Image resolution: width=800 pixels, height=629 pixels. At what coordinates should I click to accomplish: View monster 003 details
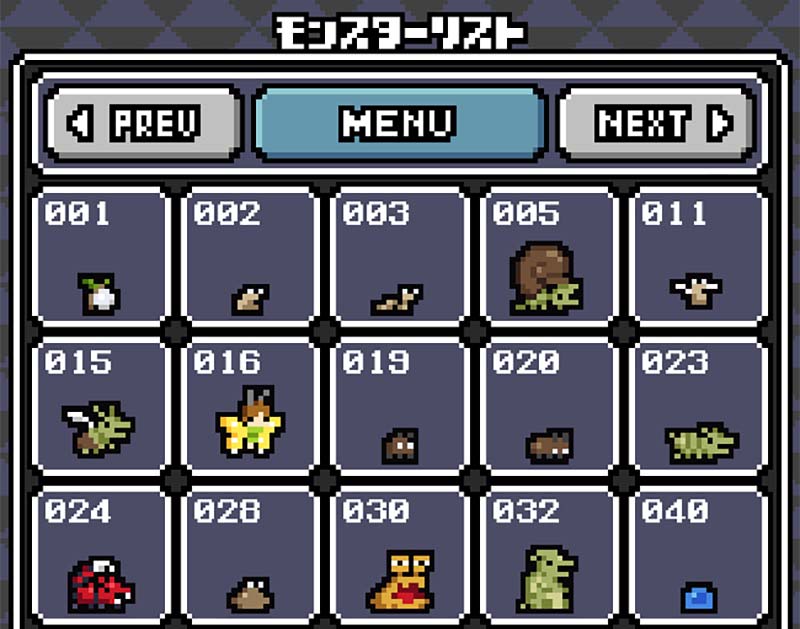[x=399, y=258]
